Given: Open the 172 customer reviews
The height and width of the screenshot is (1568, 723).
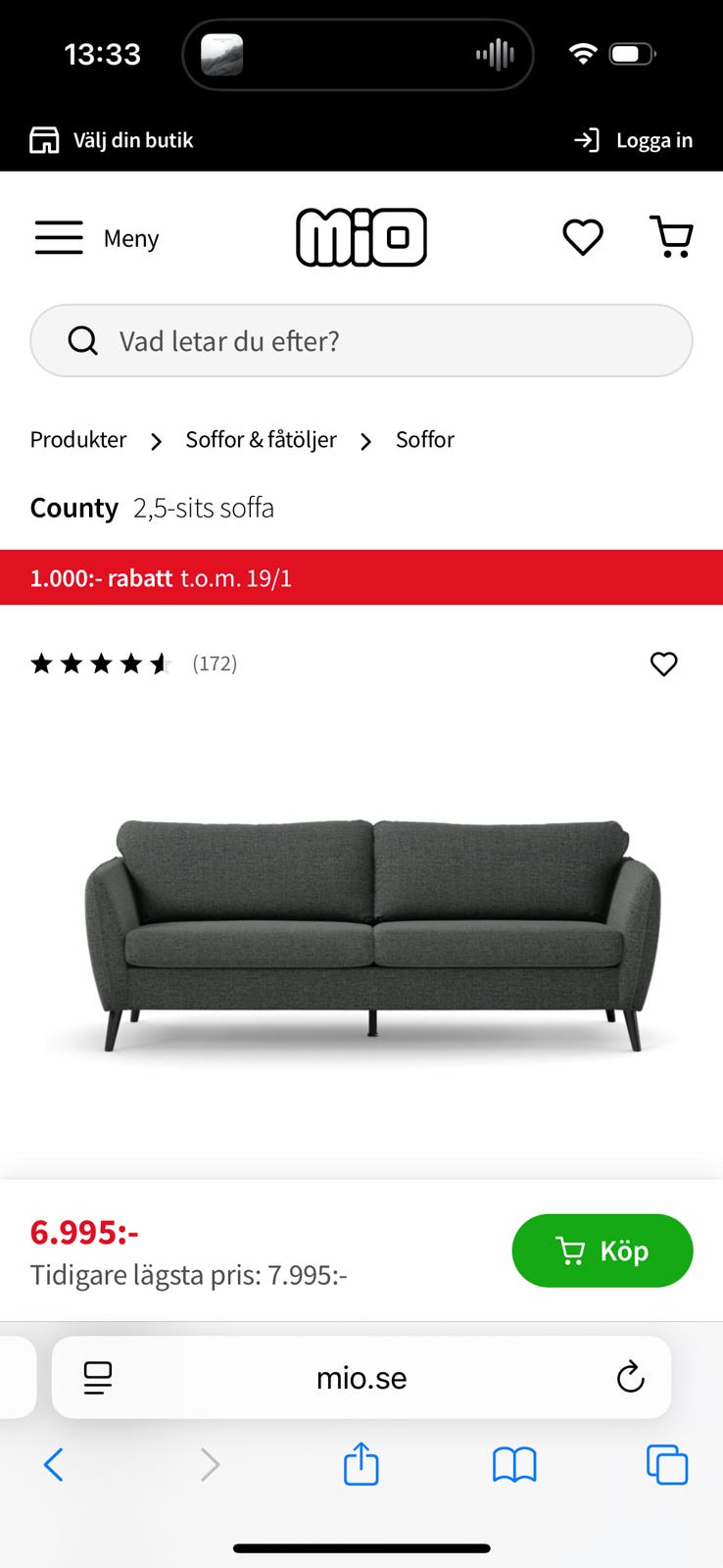Looking at the screenshot, I should click(x=214, y=663).
